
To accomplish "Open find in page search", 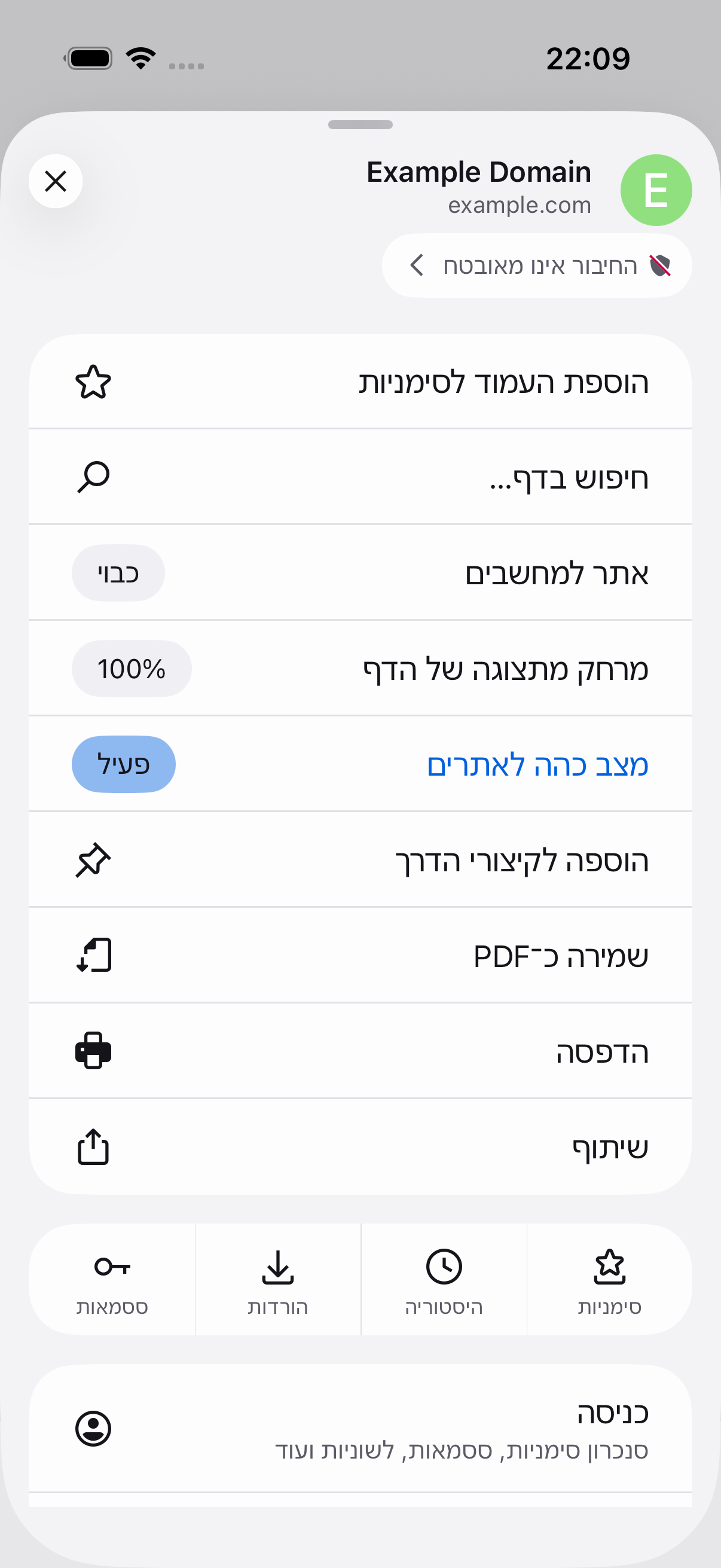I will [360, 477].
